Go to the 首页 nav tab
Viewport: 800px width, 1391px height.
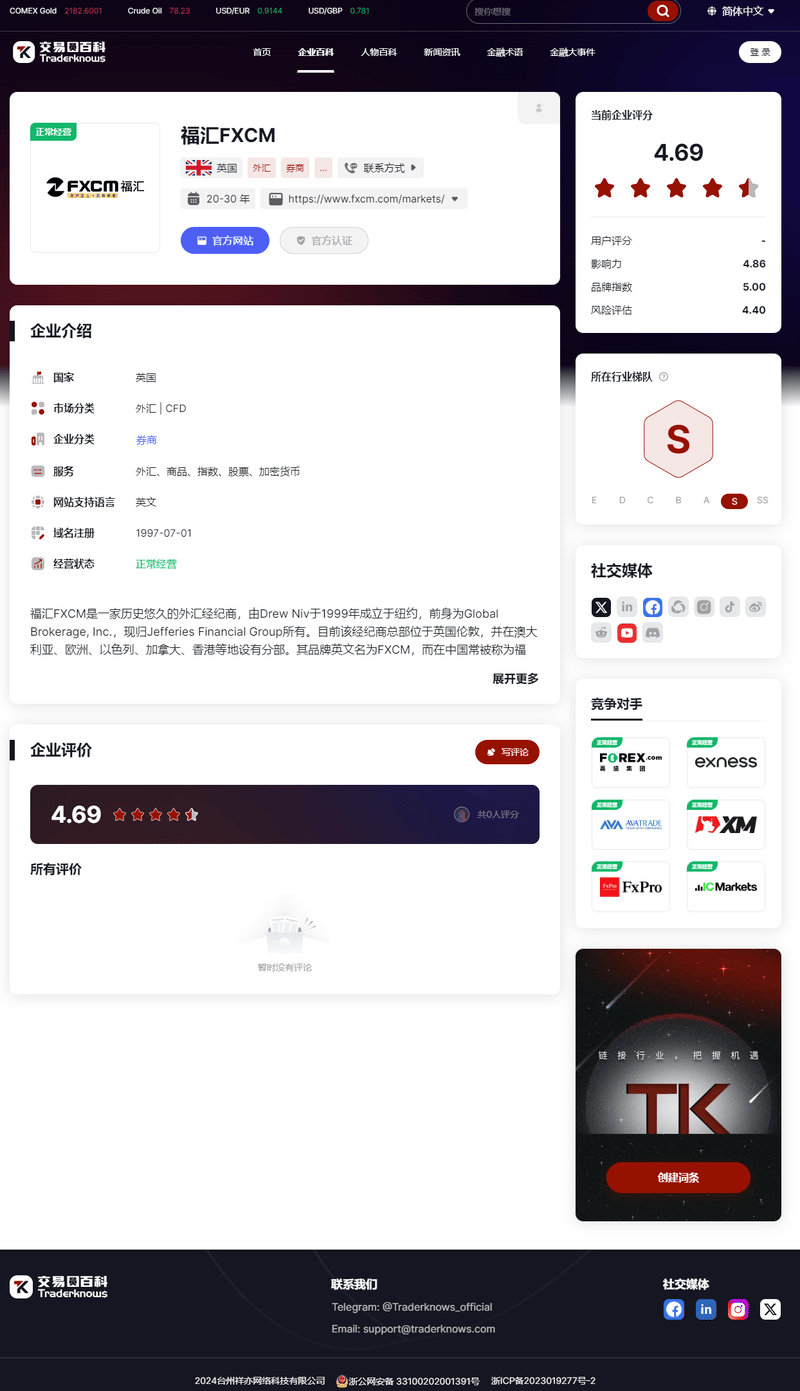pyautogui.click(x=262, y=52)
